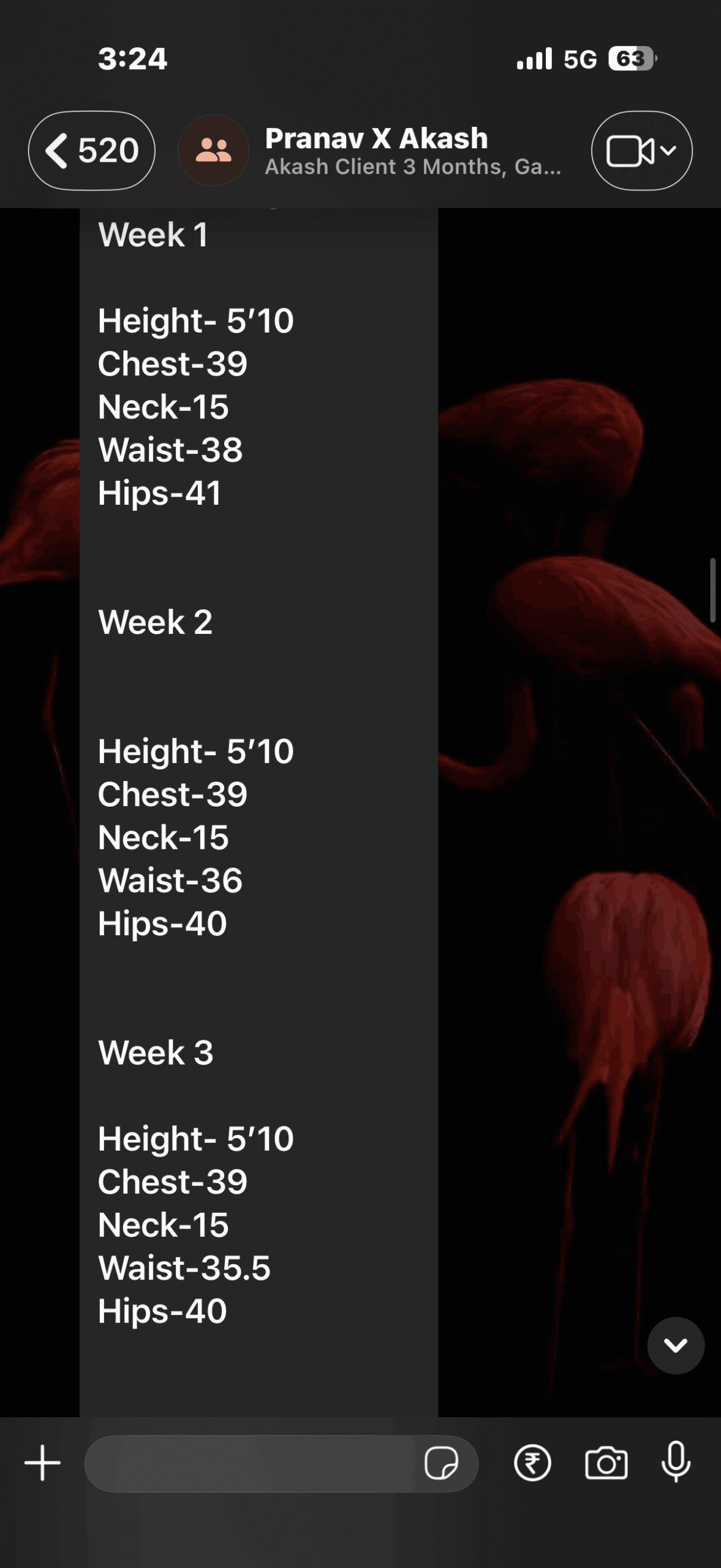Viewport: 721px width, 1568px height.
Task: Focus the message text field
Action: 251,1463
